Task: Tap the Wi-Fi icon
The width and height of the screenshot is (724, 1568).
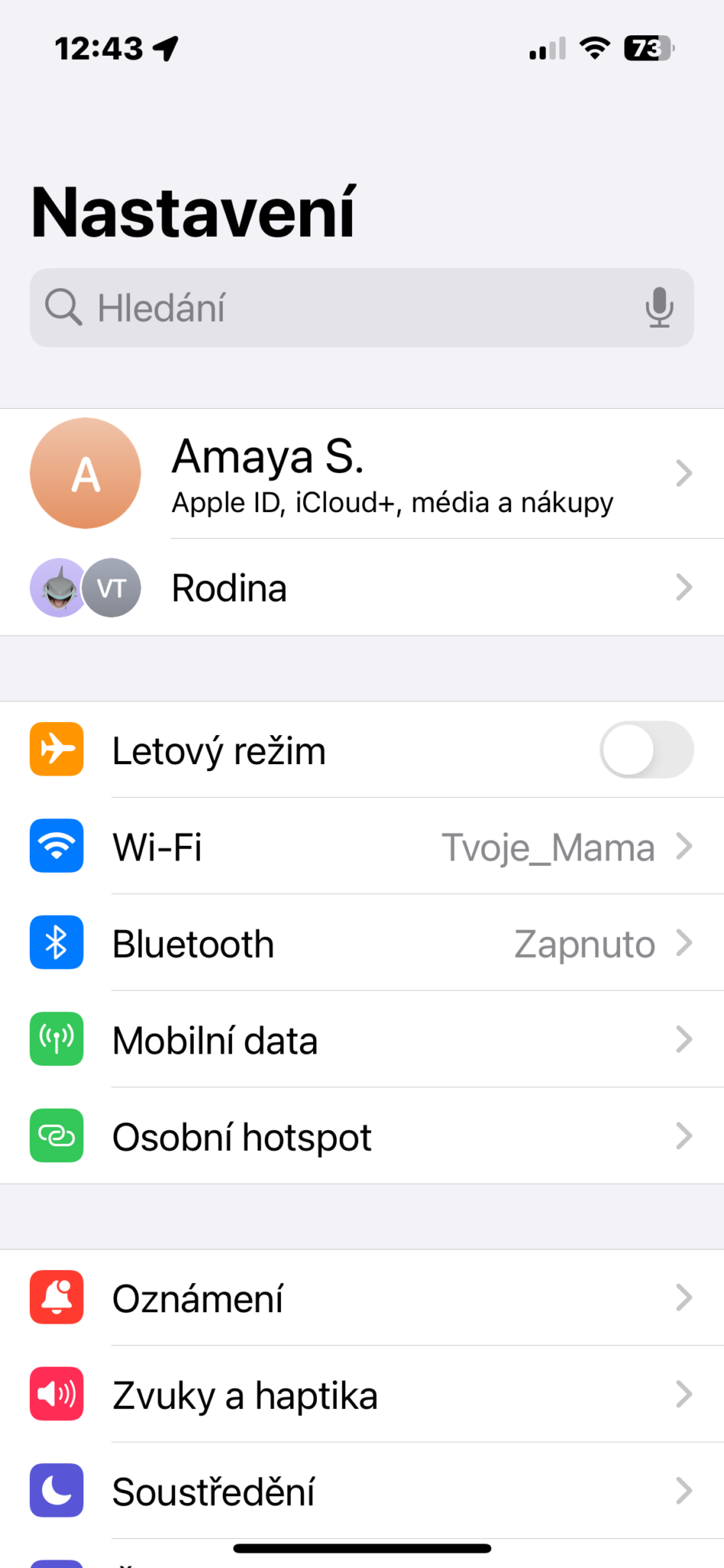Action: [56, 846]
